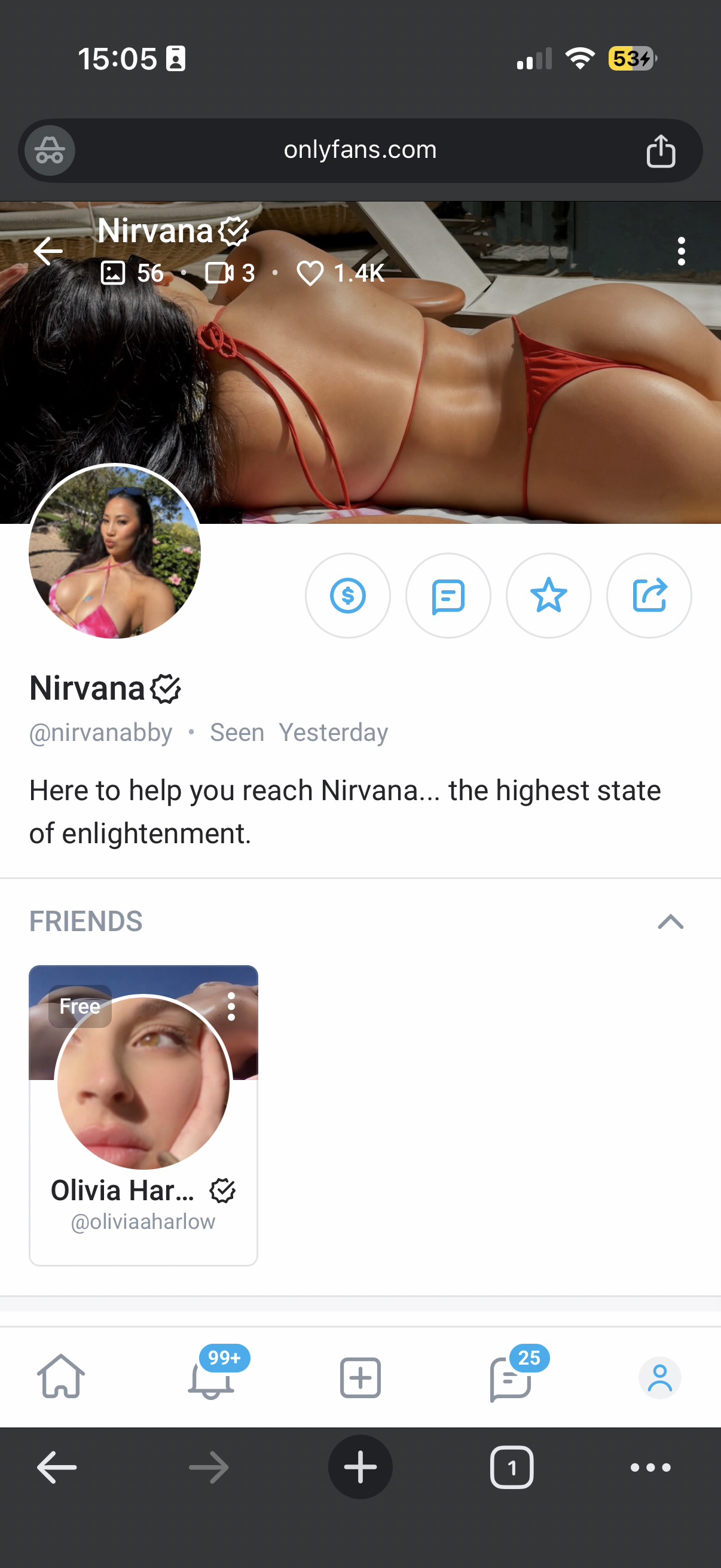Screen dimensions: 721x1568
Task: Open Nirvana's circular profile photo
Action: coord(113,551)
